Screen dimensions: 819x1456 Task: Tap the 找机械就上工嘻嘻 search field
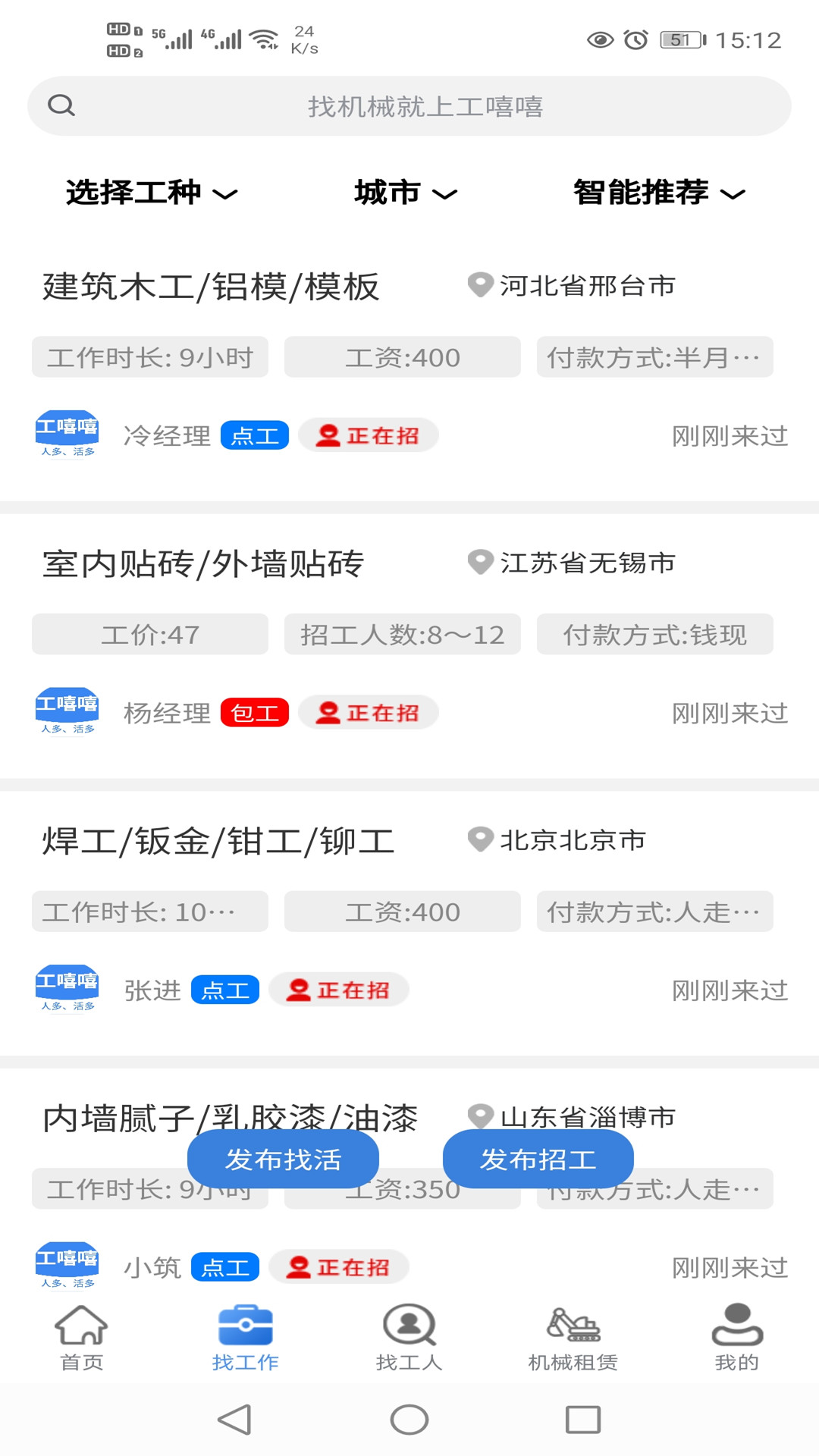pyautogui.click(x=409, y=105)
